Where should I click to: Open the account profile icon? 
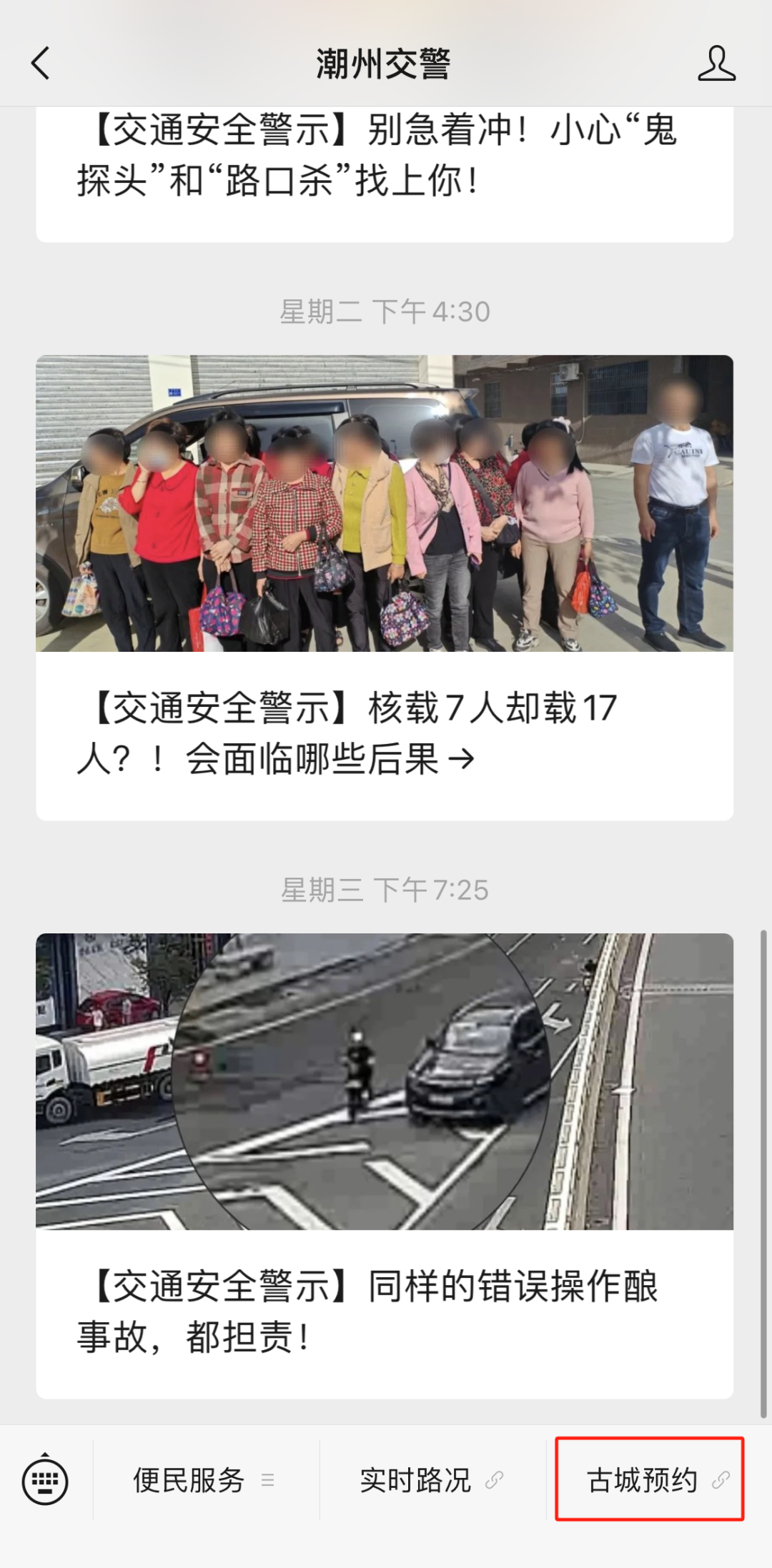click(x=716, y=64)
